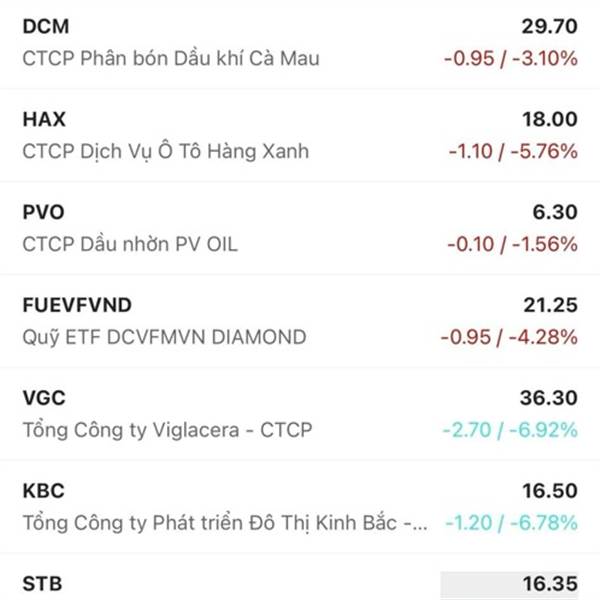
Task: Select the PVO Dầu nhờn PV OIL row
Action: pyautogui.click(x=300, y=228)
